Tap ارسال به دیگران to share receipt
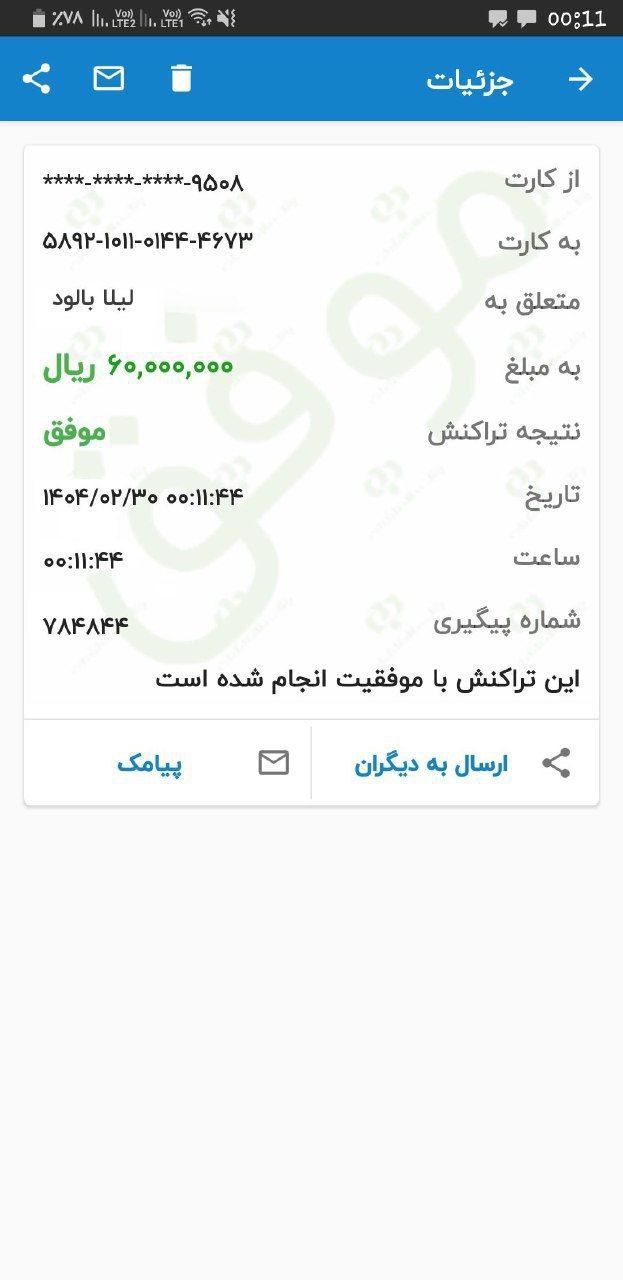The width and height of the screenshot is (623, 1280). [x=431, y=765]
